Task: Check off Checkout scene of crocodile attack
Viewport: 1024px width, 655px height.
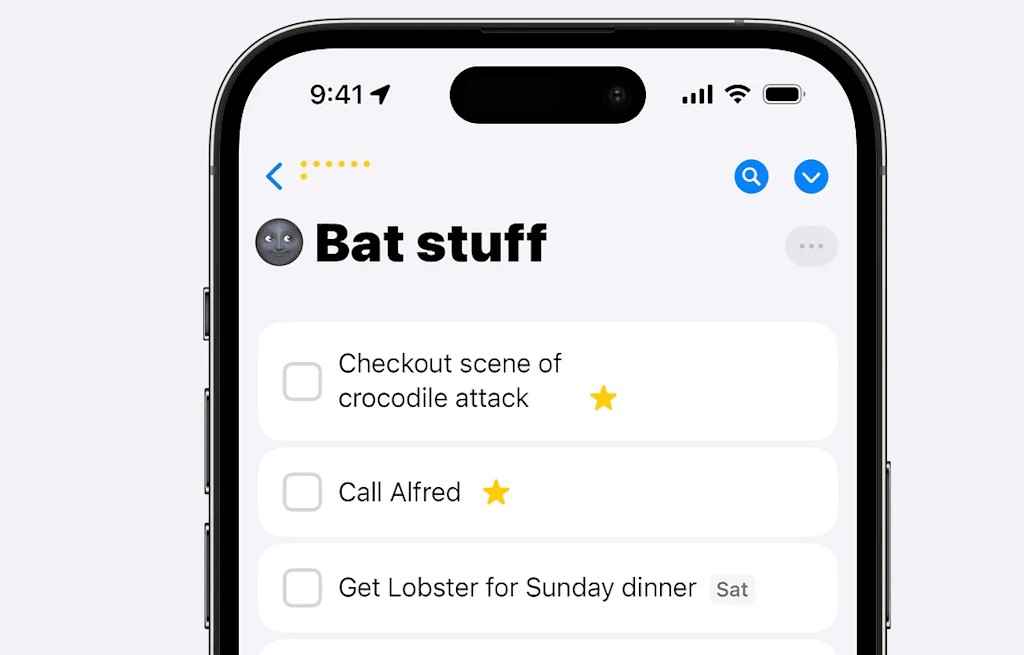Action: pyautogui.click(x=302, y=381)
